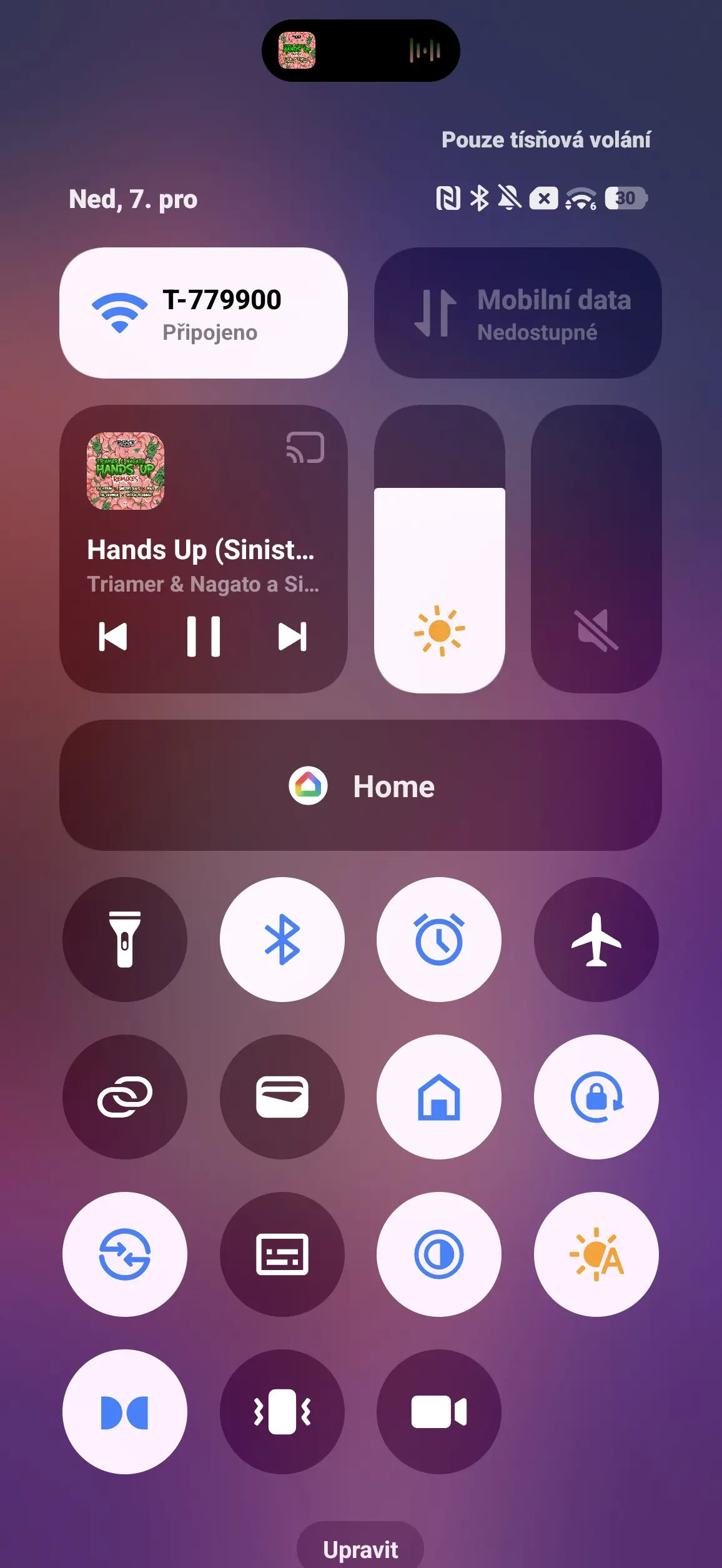Turn on the flashlight
Image resolution: width=722 pixels, height=1568 pixels.
[125, 939]
